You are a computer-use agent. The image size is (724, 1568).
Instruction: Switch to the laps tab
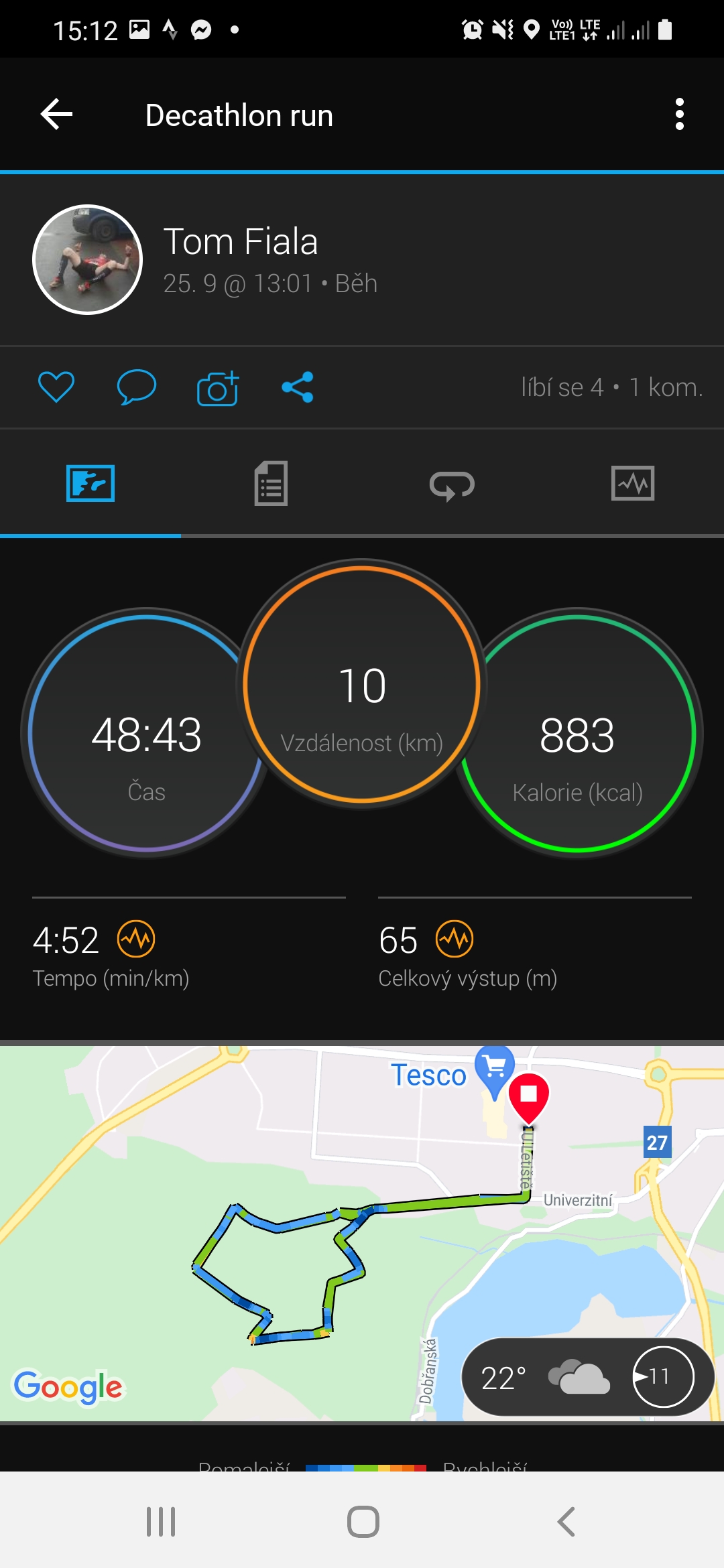(452, 484)
